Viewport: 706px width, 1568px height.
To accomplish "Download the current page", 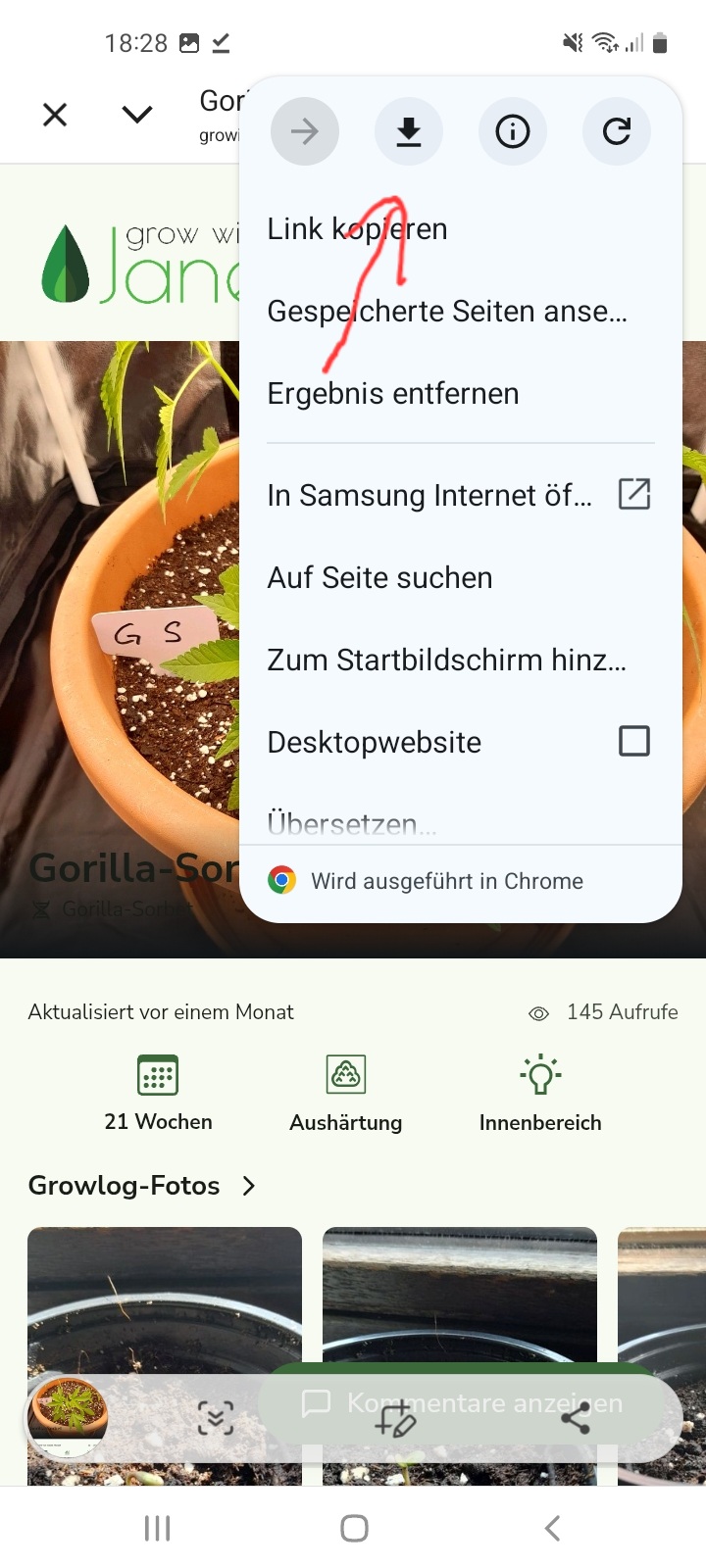I will (x=409, y=131).
